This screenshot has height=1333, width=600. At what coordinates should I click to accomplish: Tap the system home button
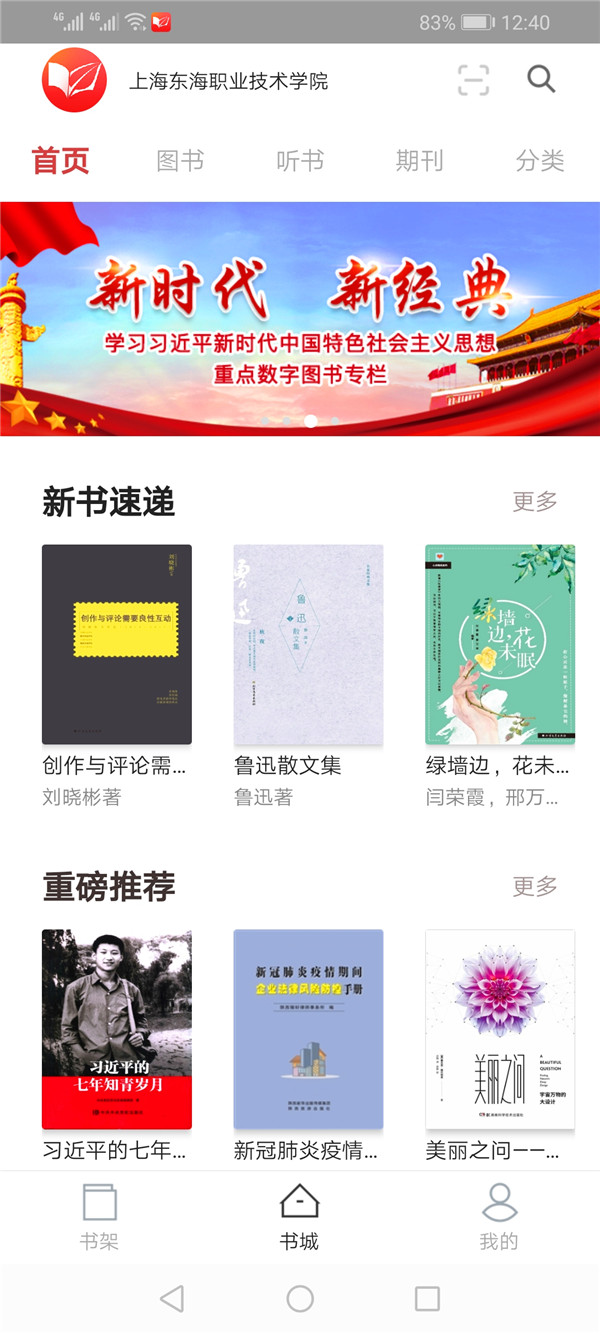(x=300, y=1298)
